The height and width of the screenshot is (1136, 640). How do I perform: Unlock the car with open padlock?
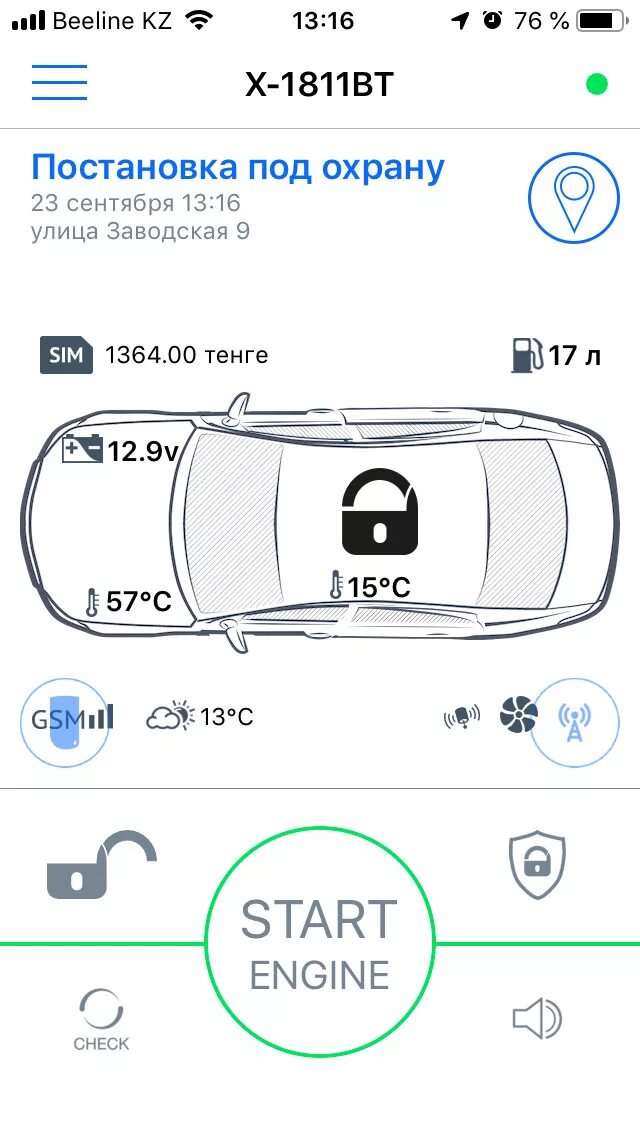point(101,863)
